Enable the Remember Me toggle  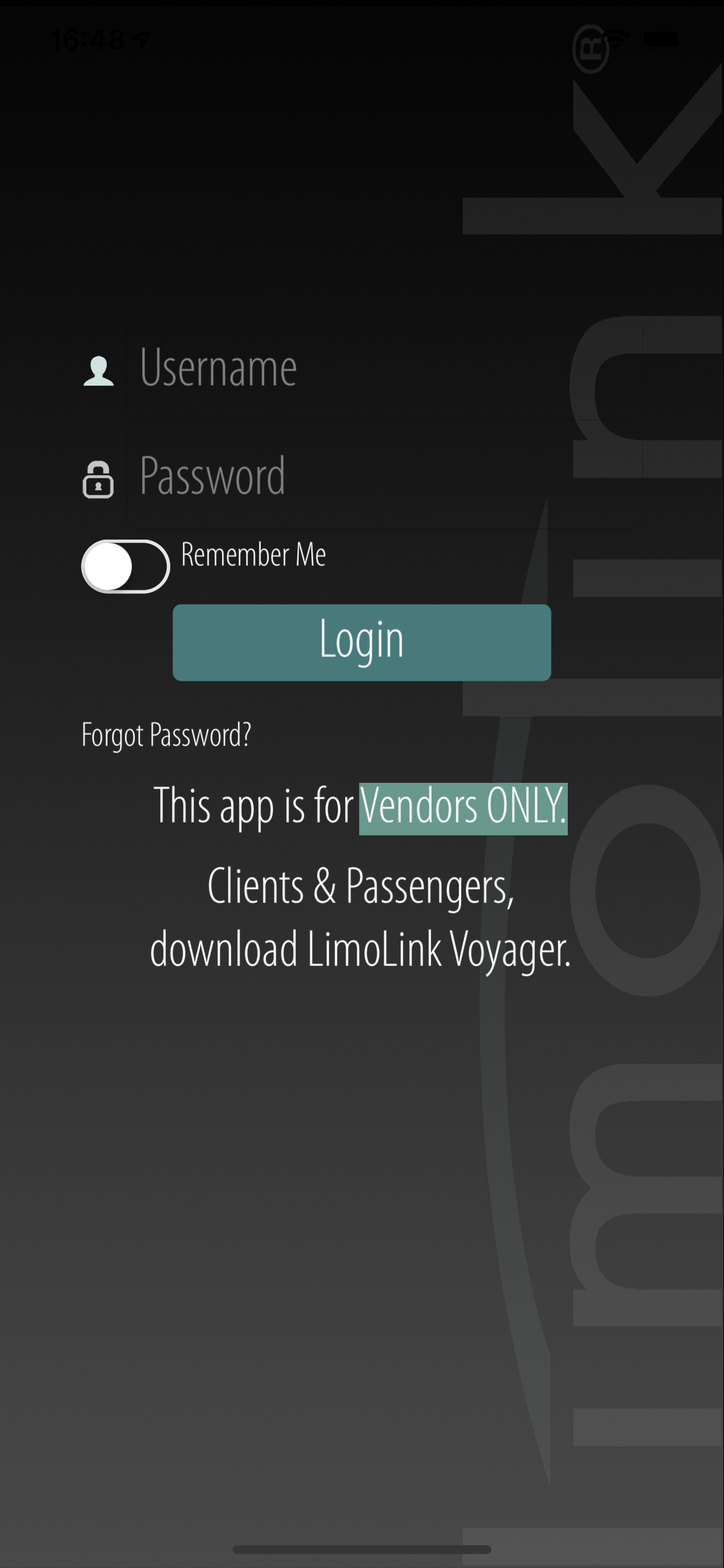tap(125, 565)
